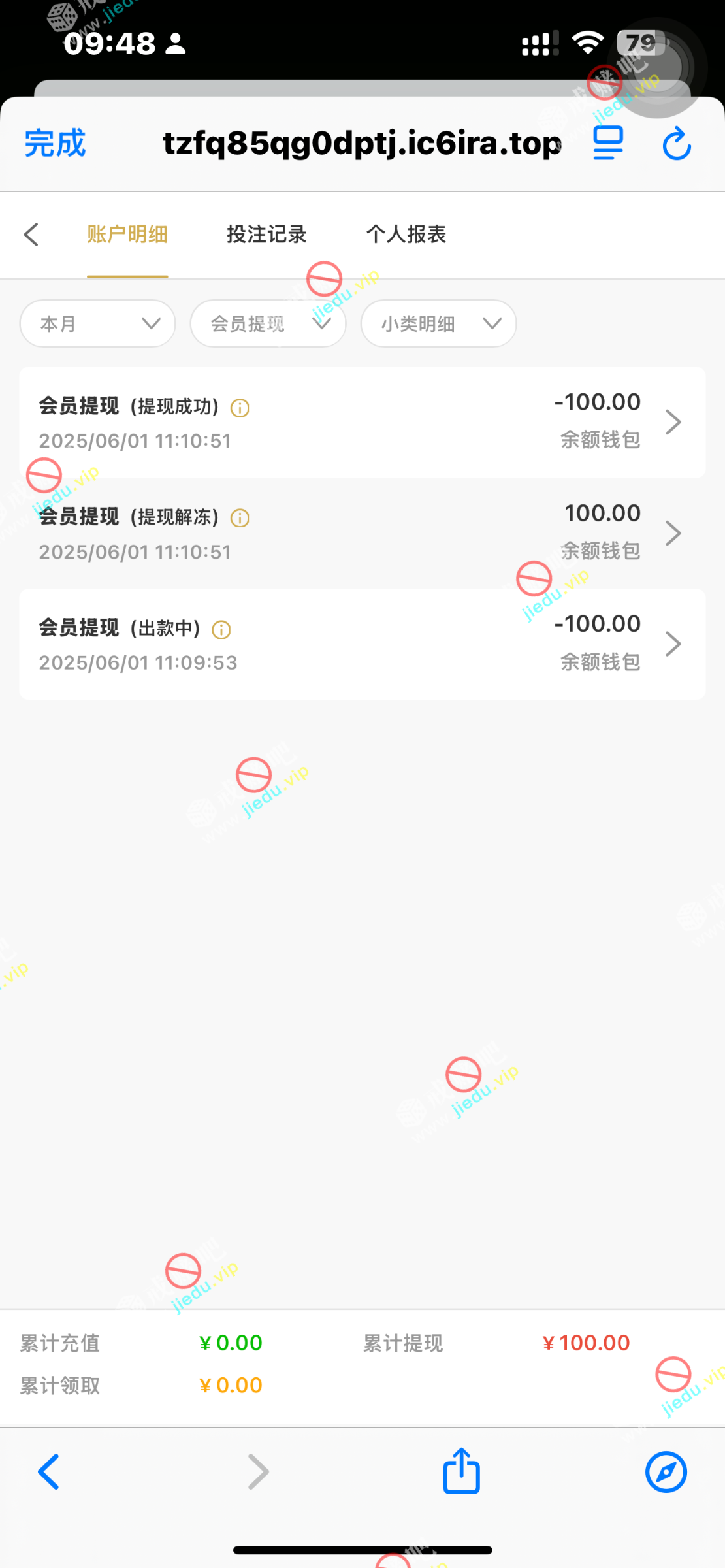Tap 完成 to close the browser view
The width and height of the screenshot is (725, 1568).
(55, 144)
